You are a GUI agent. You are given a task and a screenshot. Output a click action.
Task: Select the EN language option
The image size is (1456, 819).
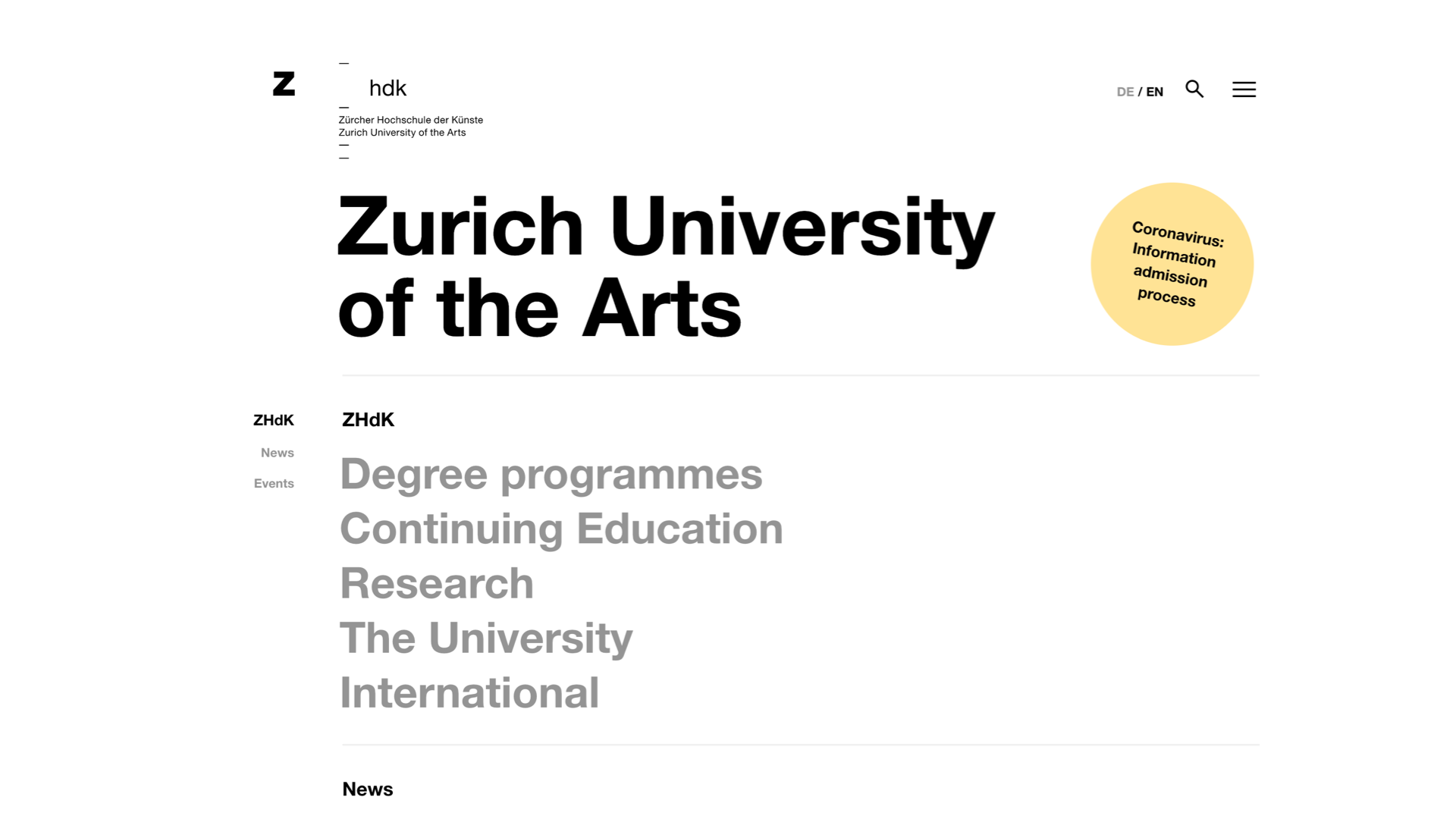pos(1154,92)
